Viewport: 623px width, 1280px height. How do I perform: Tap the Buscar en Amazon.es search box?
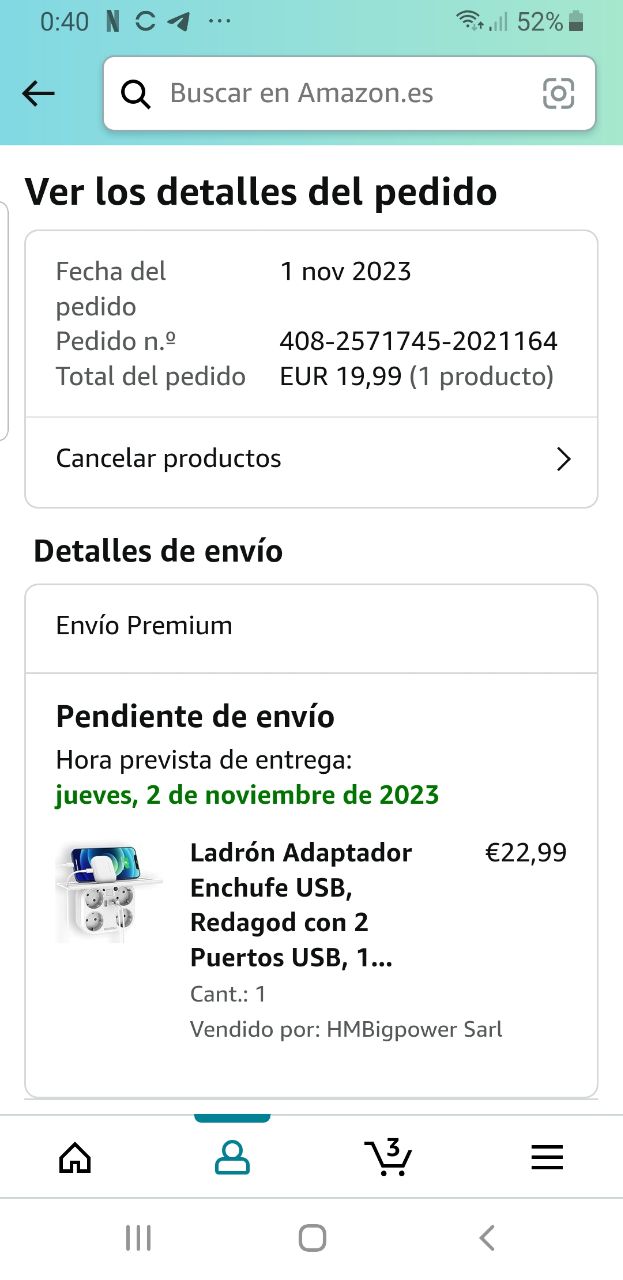pos(330,94)
